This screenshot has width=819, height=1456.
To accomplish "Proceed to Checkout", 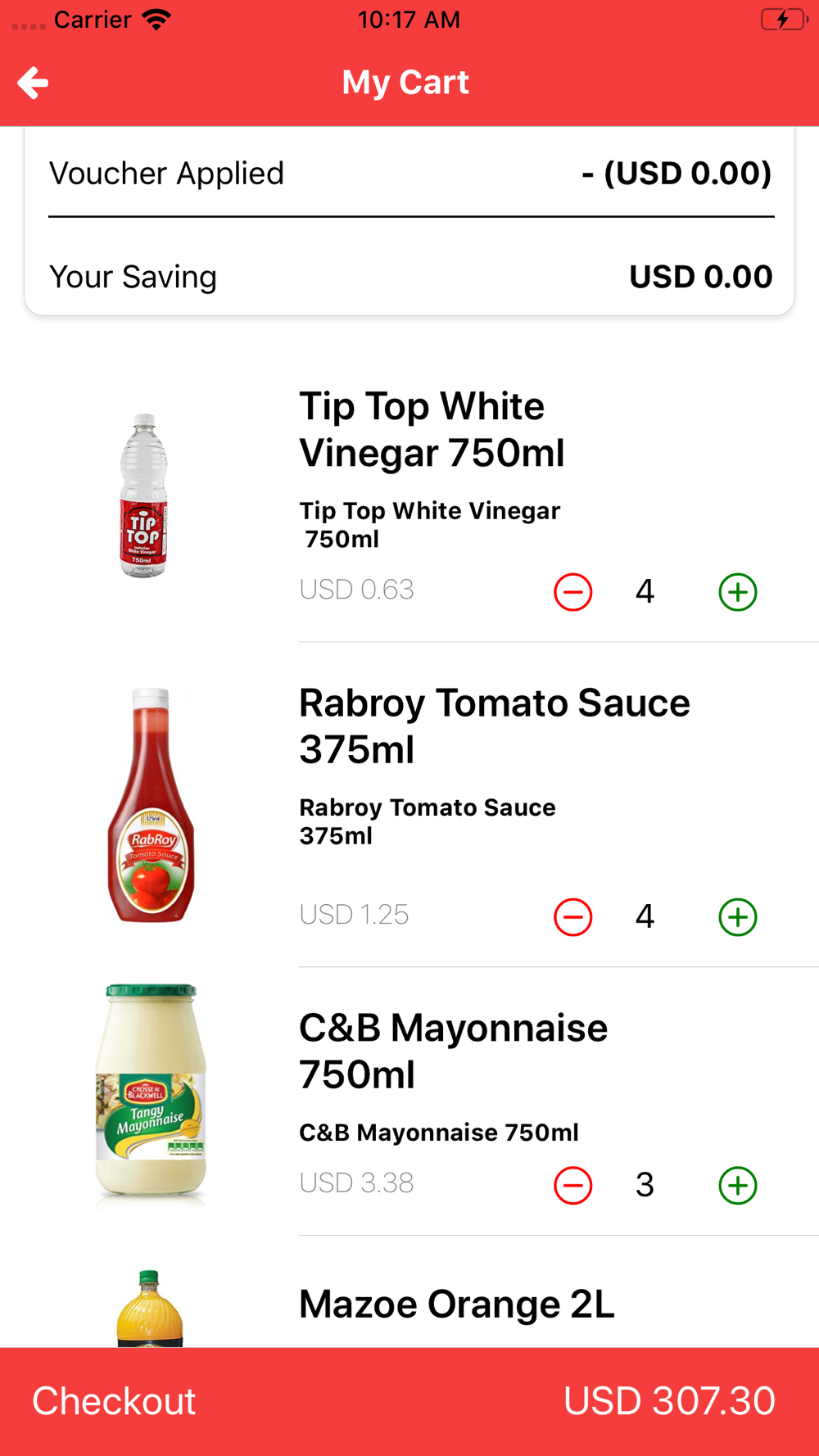I will point(409,1401).
